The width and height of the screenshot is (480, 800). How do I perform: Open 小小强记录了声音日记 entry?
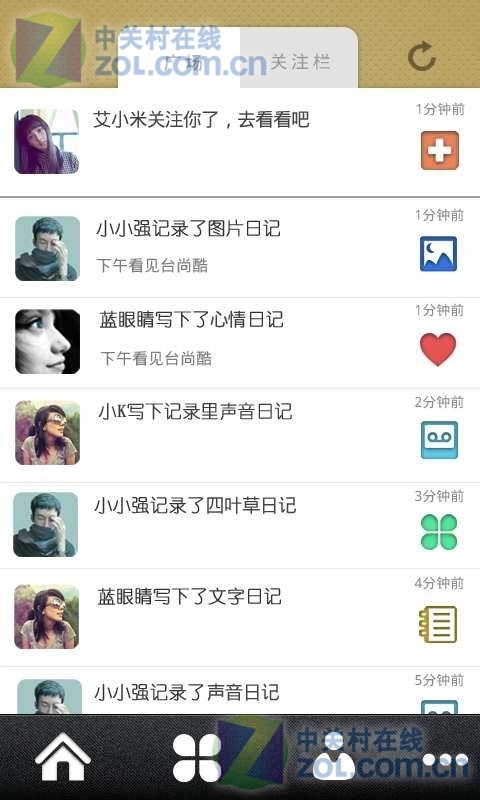pyautogui.click(x=240, y=691)
